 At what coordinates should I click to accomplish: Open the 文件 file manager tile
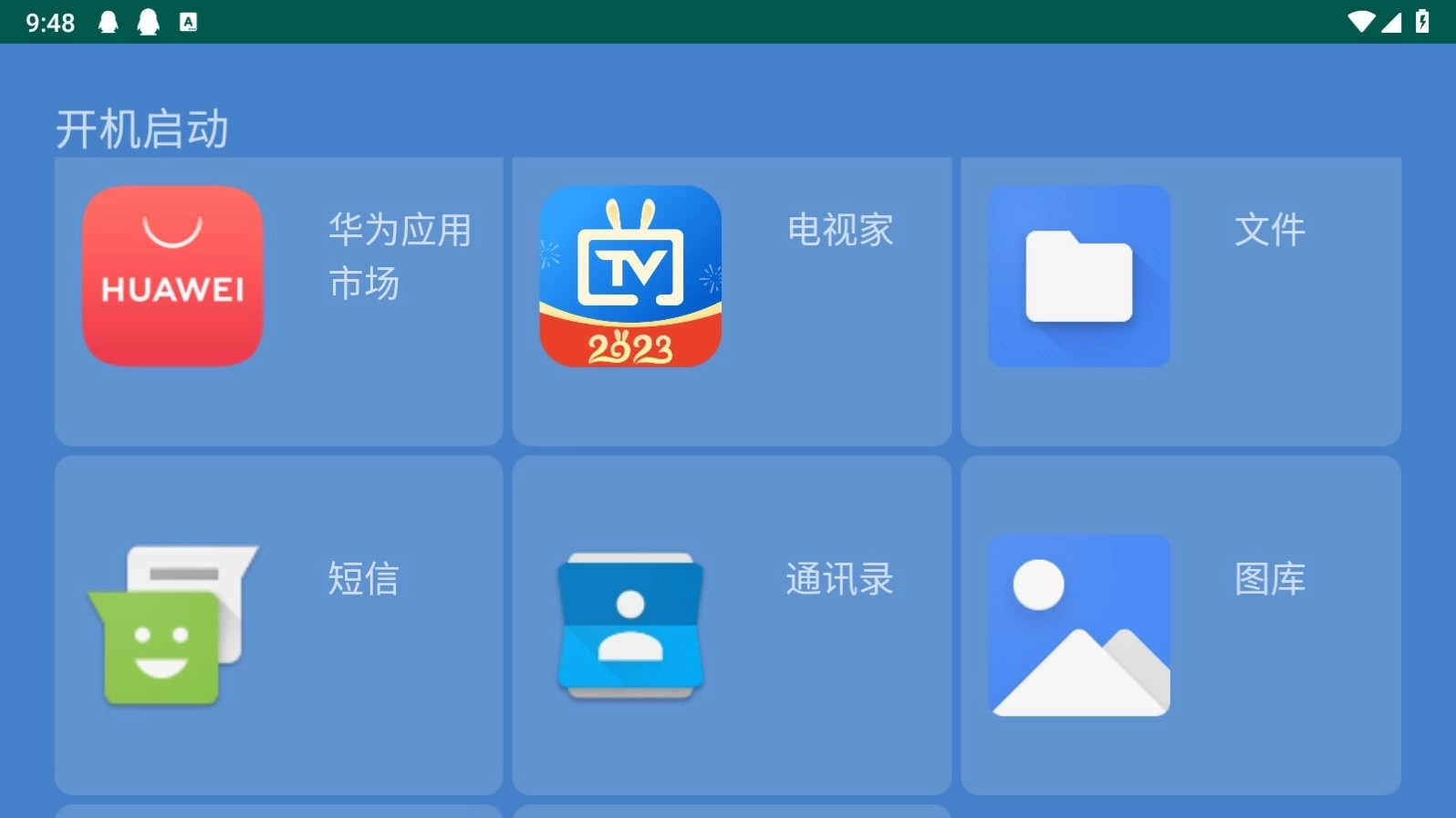coord(1180,301)
